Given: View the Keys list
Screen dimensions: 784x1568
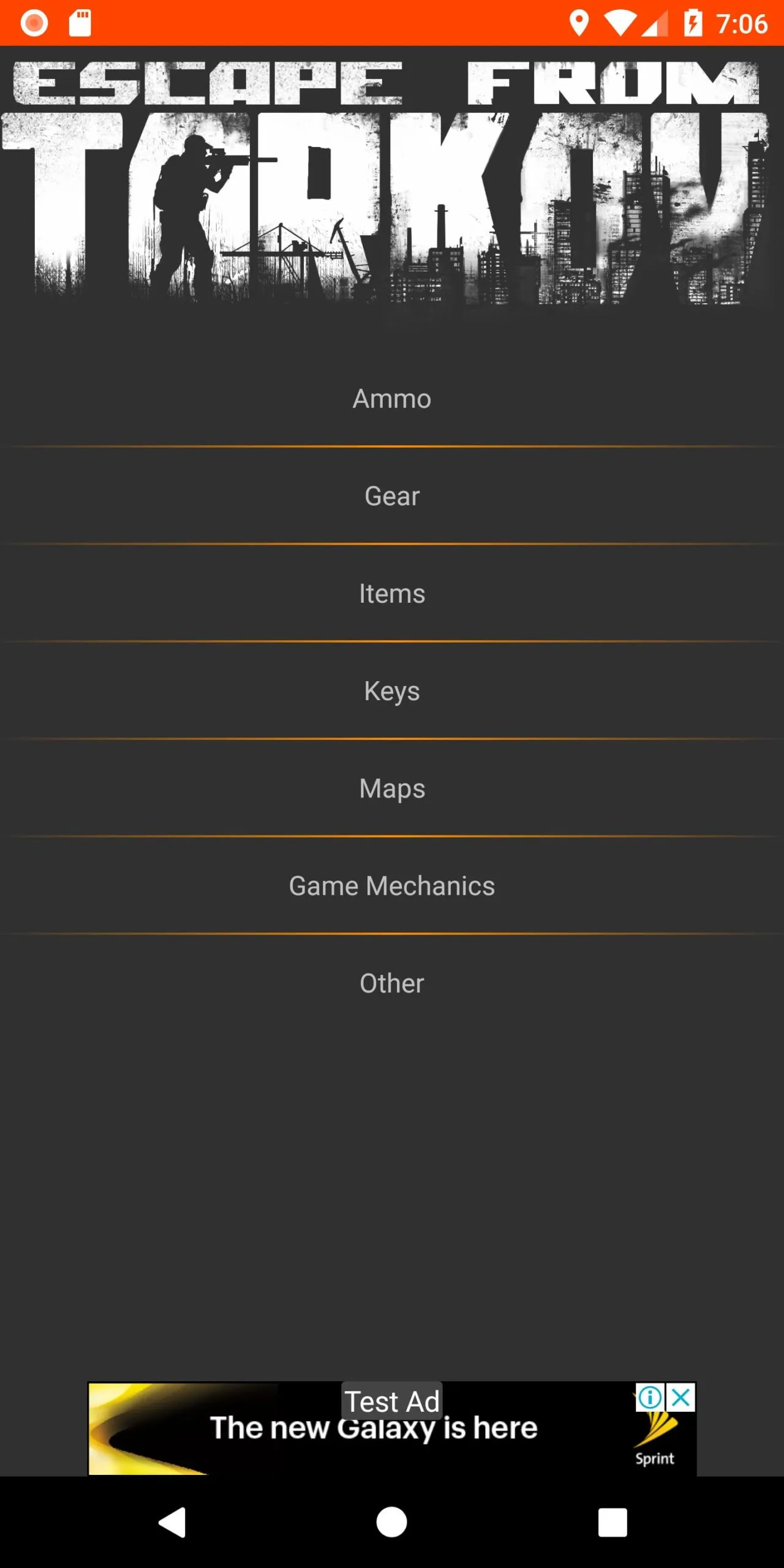Looking at the screenshot, I should point(392,691).
